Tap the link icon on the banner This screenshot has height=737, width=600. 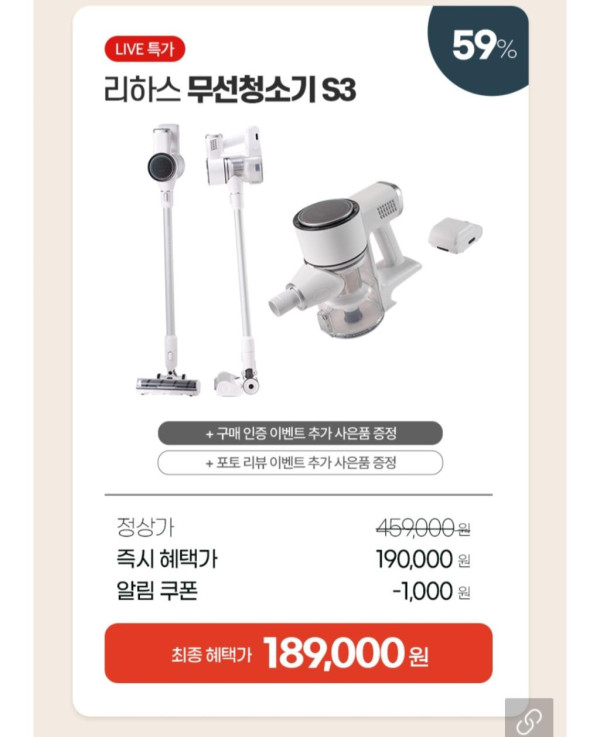(529, 719)
